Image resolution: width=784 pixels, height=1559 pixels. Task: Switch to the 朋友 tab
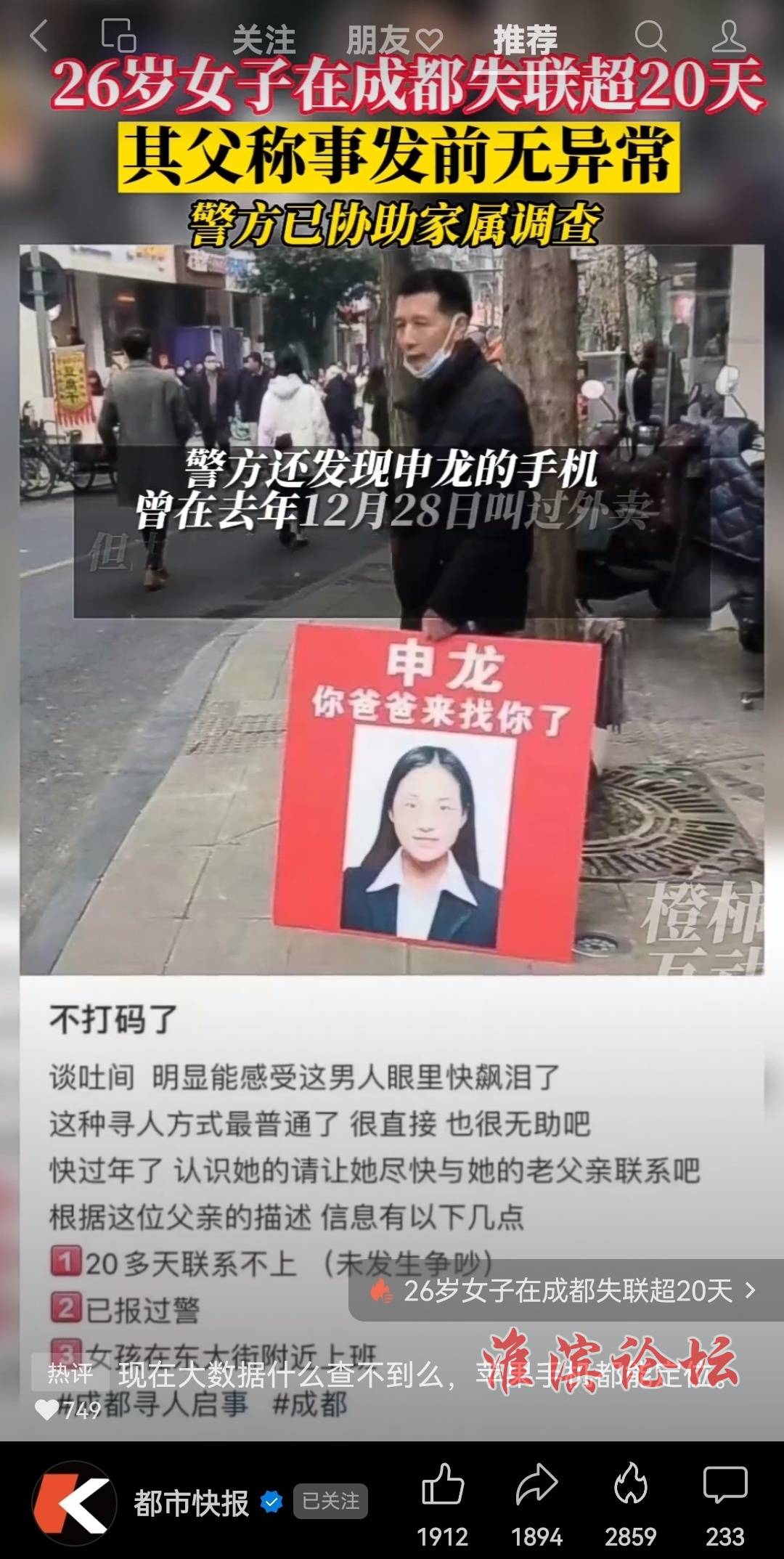[393, 40]
